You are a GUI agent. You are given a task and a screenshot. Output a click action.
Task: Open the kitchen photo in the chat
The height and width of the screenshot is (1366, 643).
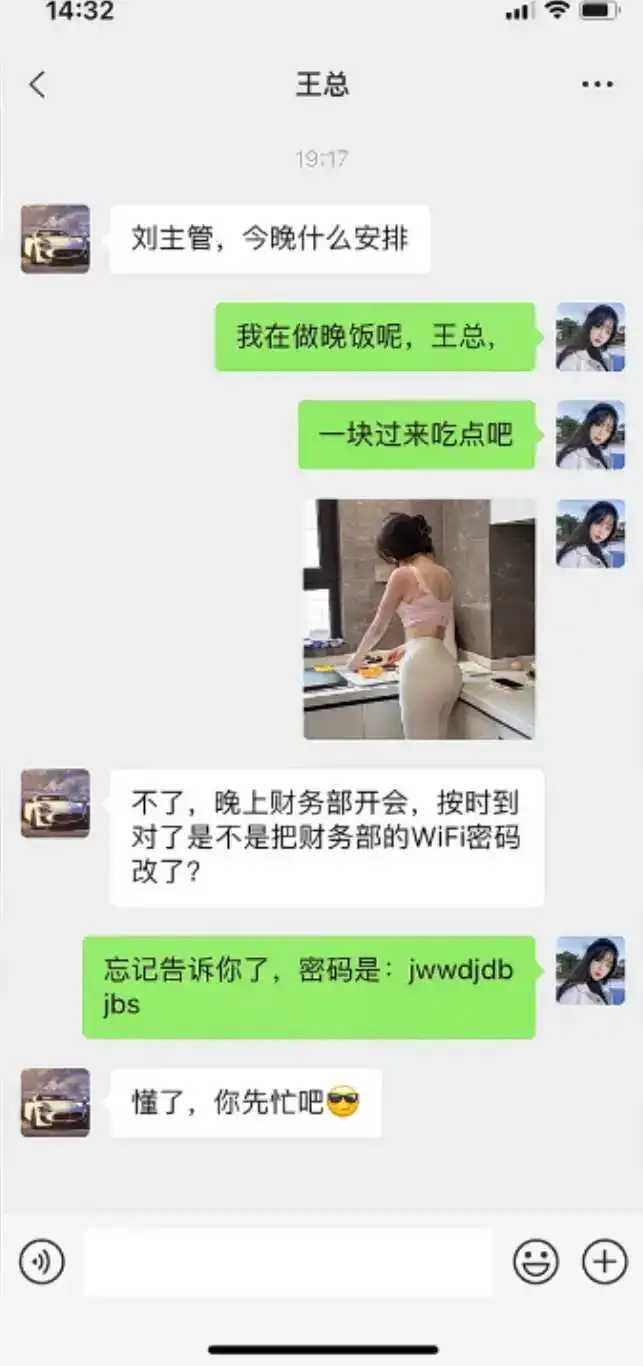pos(419,619)
